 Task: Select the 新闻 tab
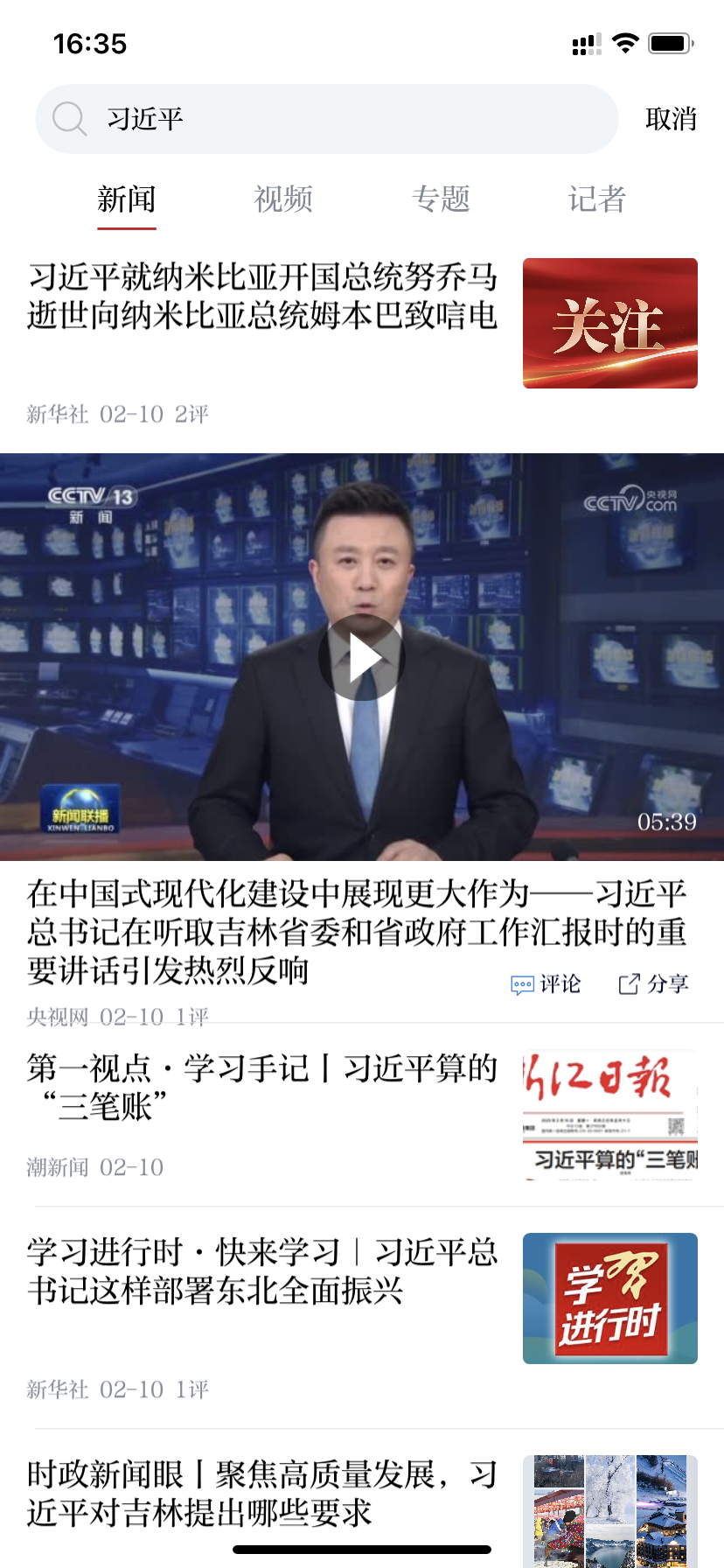click(x=127, y=199)
